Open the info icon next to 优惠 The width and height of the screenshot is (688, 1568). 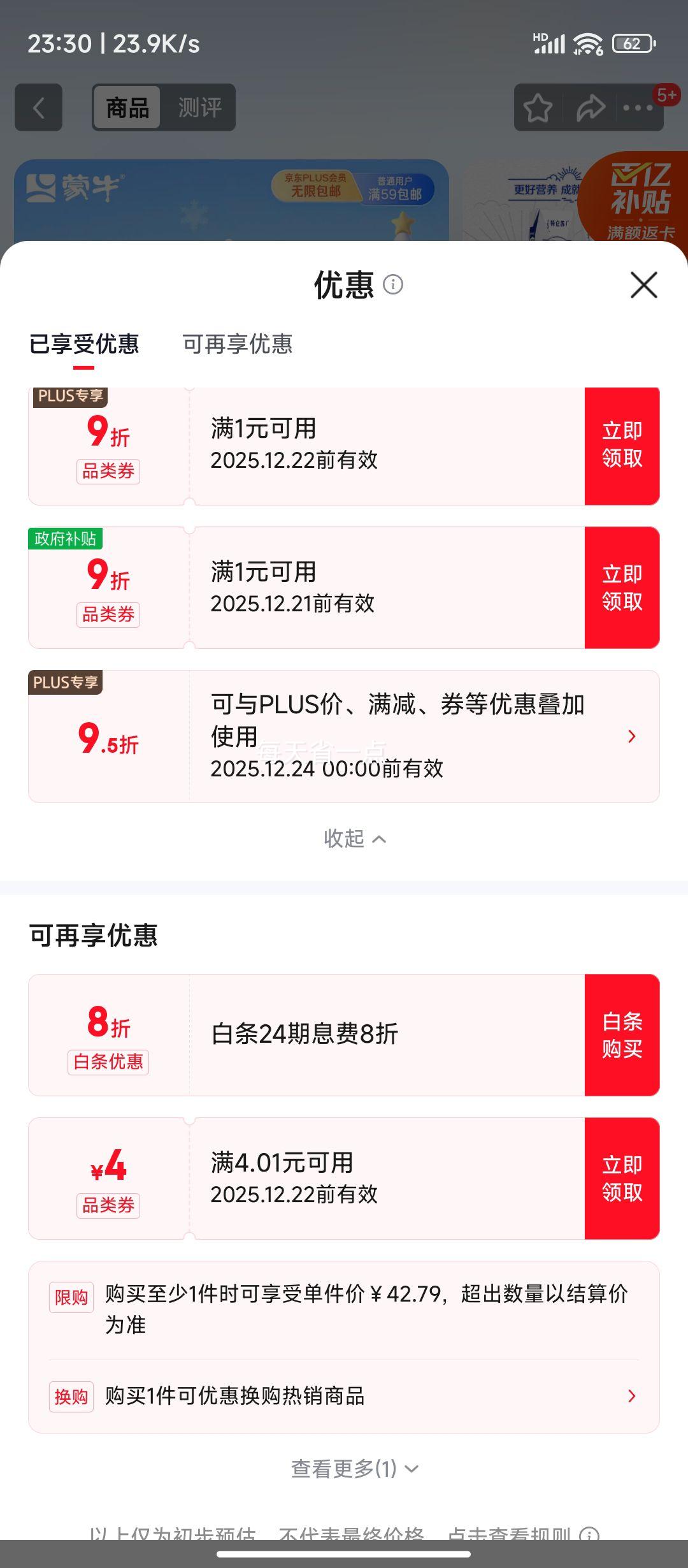point(393,284)
